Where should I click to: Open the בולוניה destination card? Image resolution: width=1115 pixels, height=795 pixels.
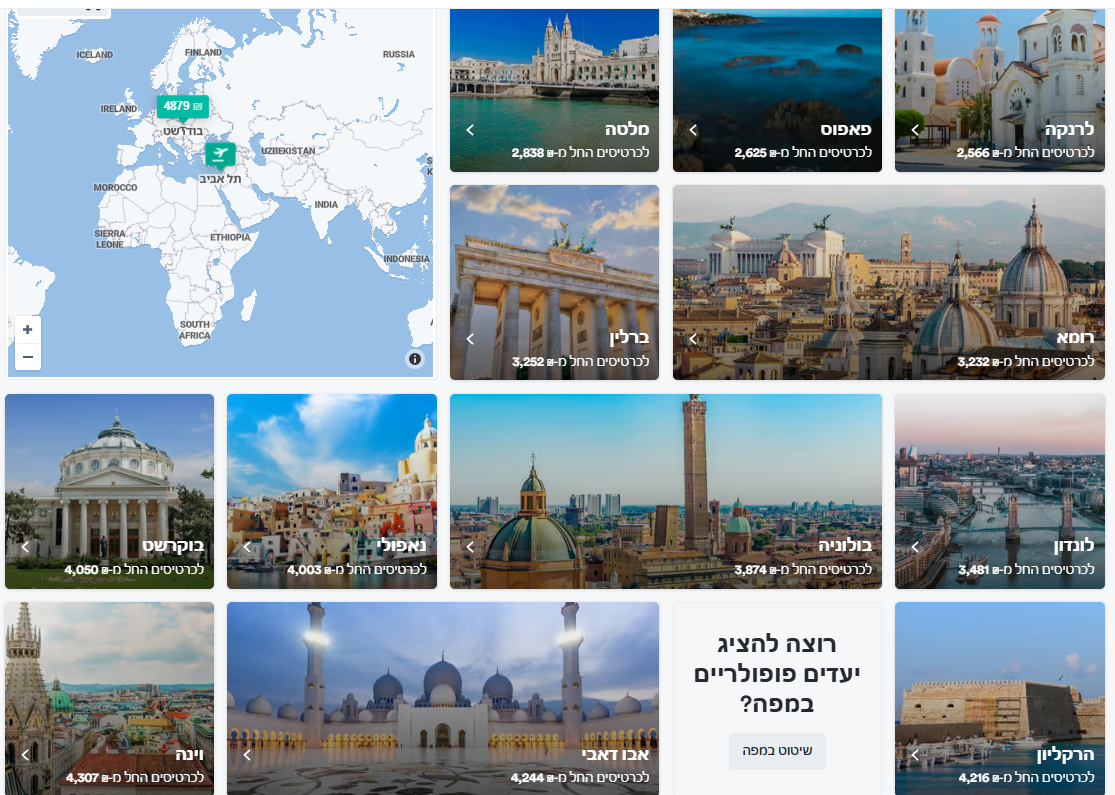click(666, 491)
